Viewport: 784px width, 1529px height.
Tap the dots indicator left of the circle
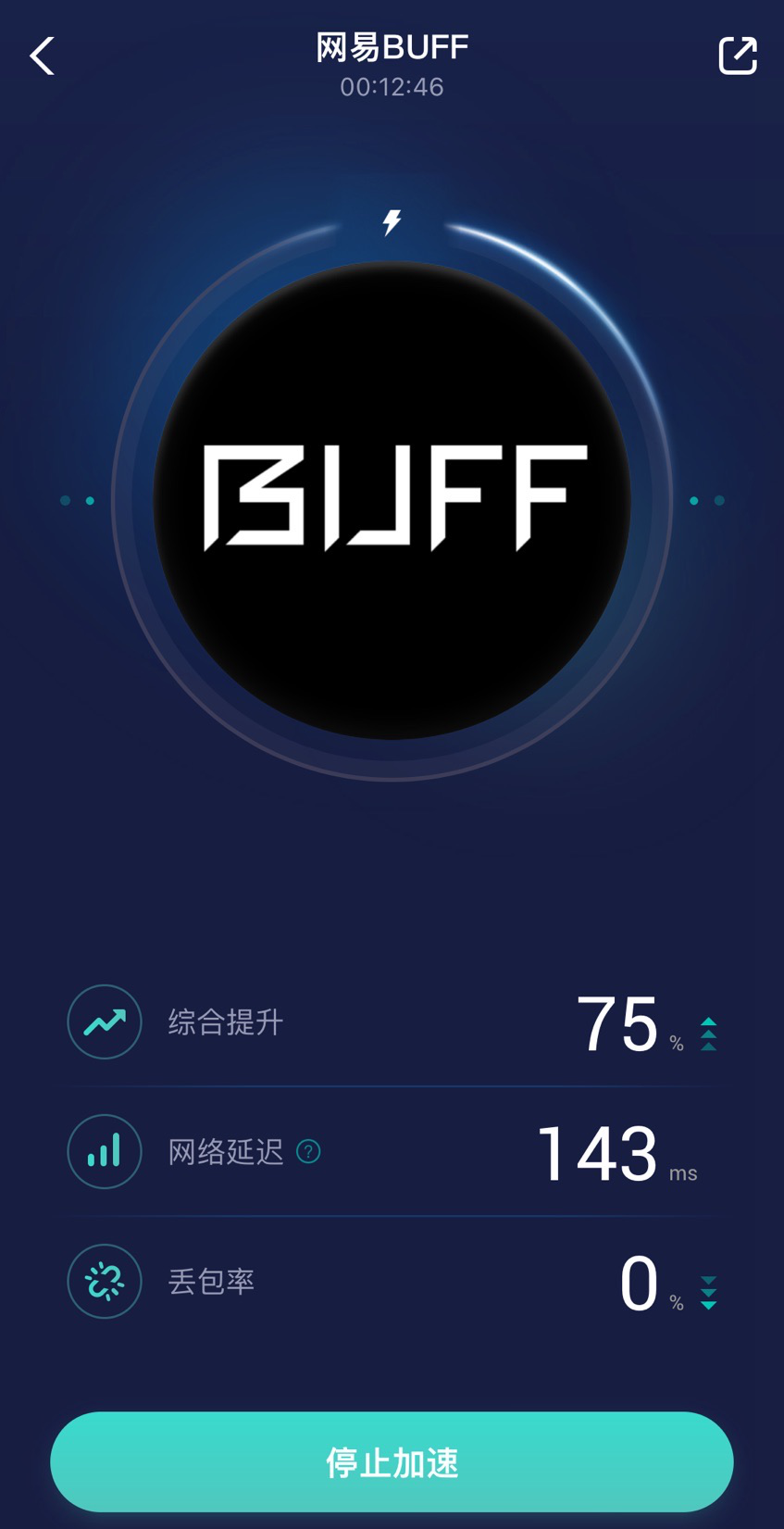coord(78,500)
